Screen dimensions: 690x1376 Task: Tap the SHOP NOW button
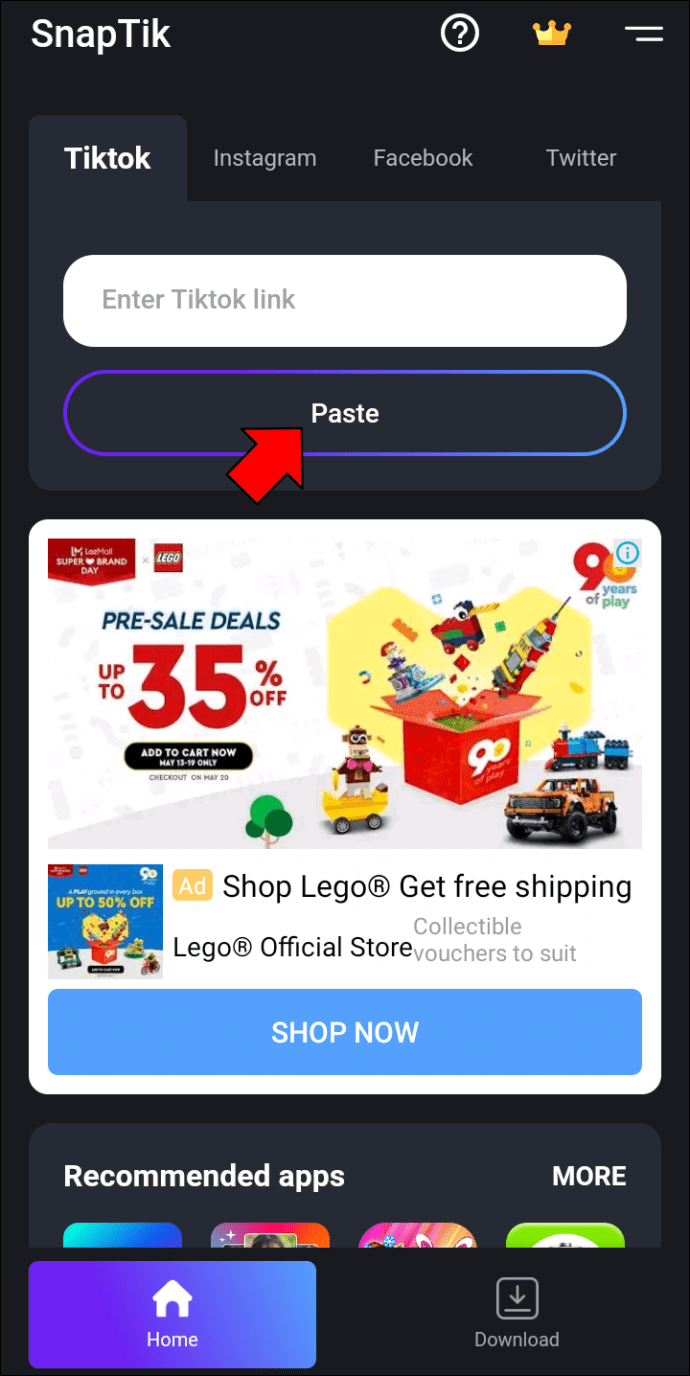point(345,1032)
